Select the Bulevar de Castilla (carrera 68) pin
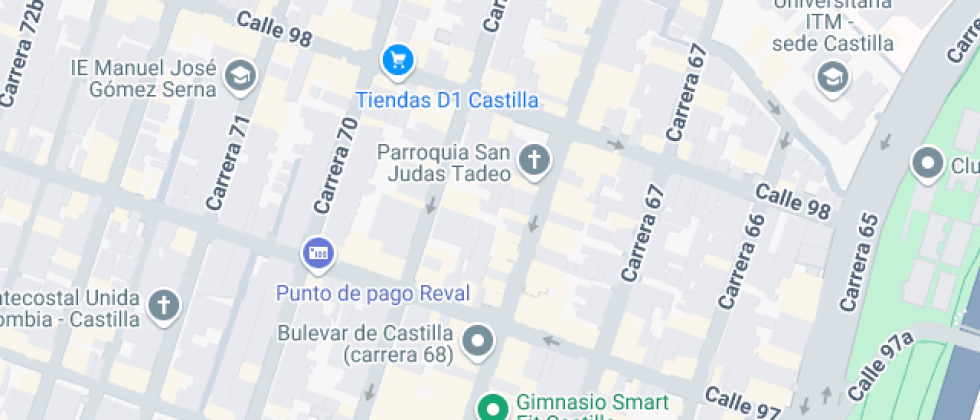Viewport: 980px width, 420px height. tap(481, 342)
